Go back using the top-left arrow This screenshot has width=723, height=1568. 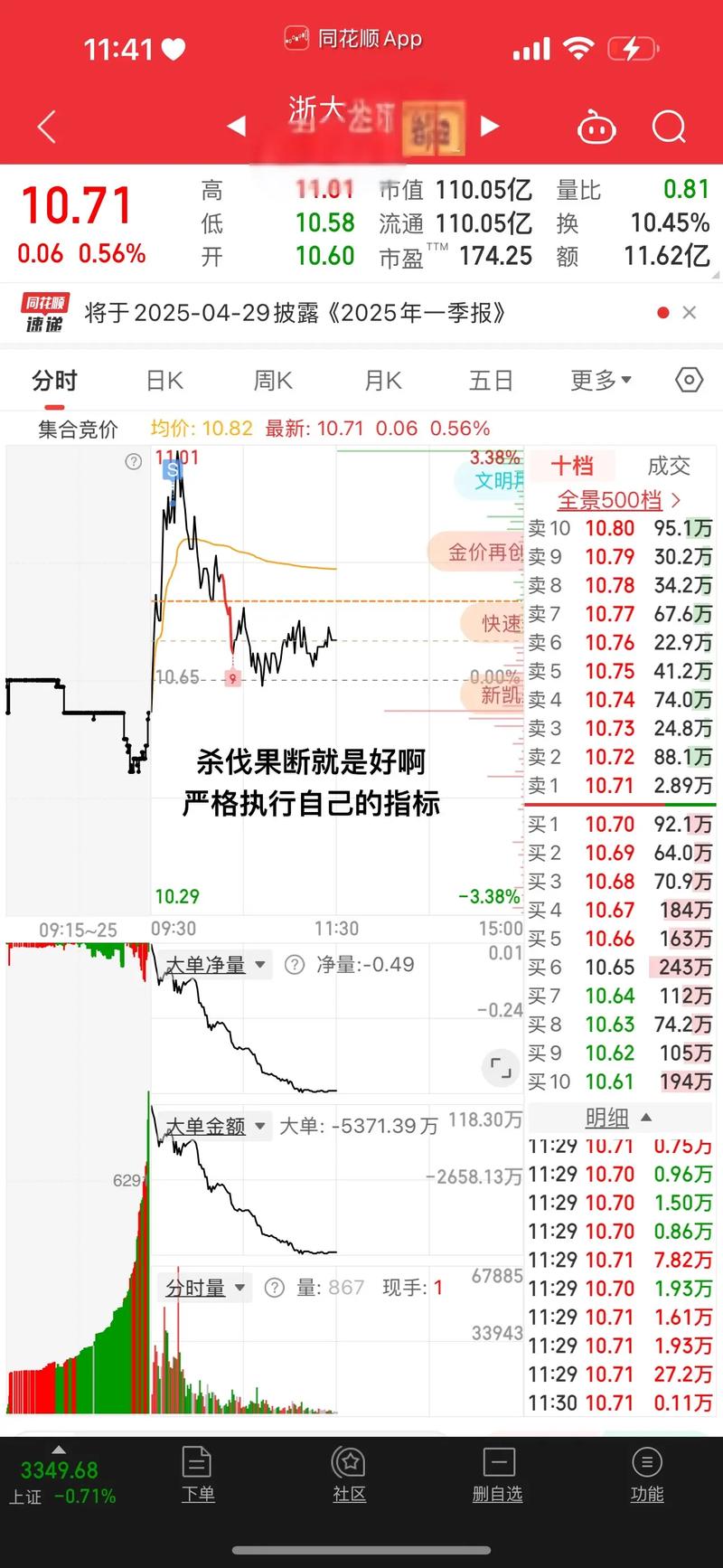(x=47, y=127)
